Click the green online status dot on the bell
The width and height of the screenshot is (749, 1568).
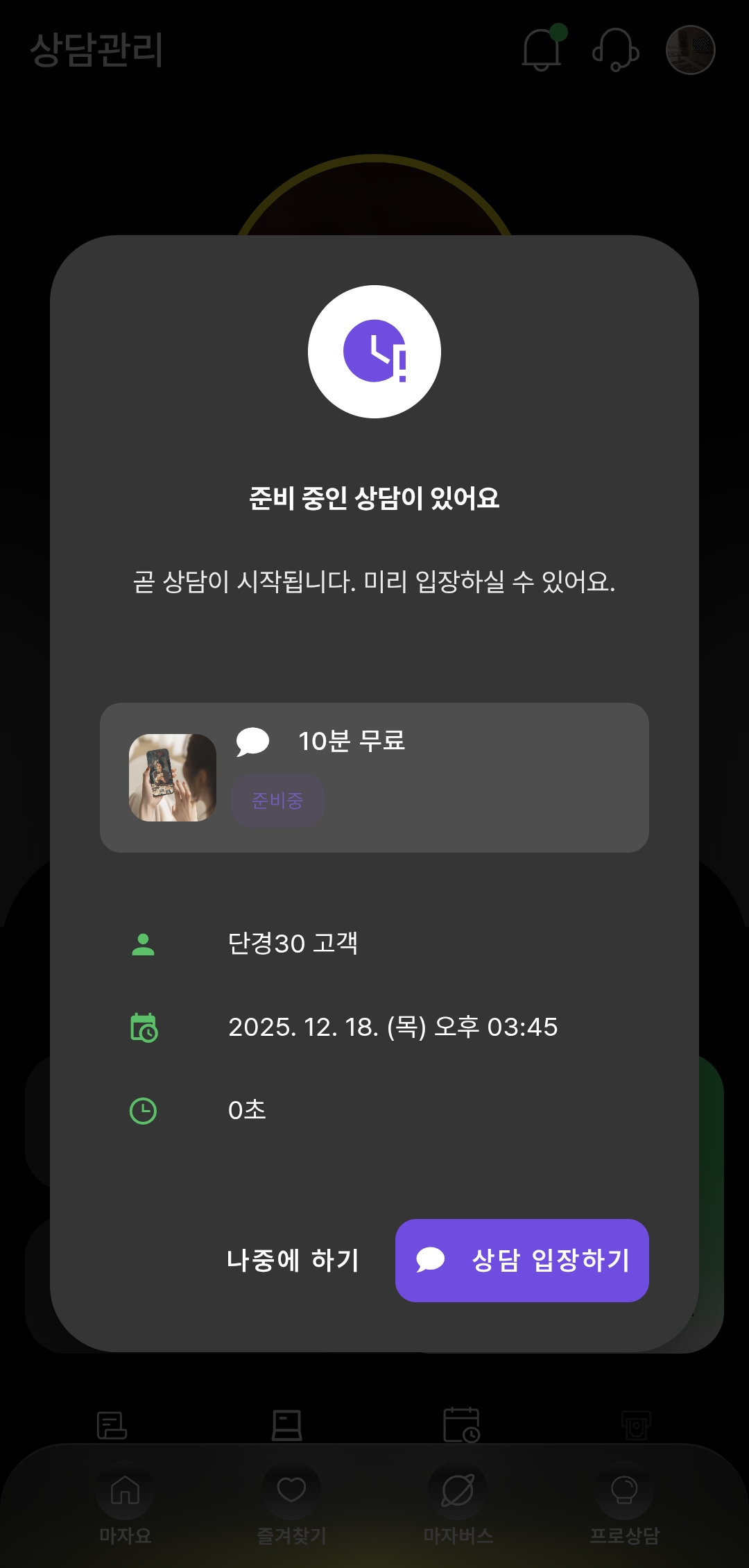558,31
